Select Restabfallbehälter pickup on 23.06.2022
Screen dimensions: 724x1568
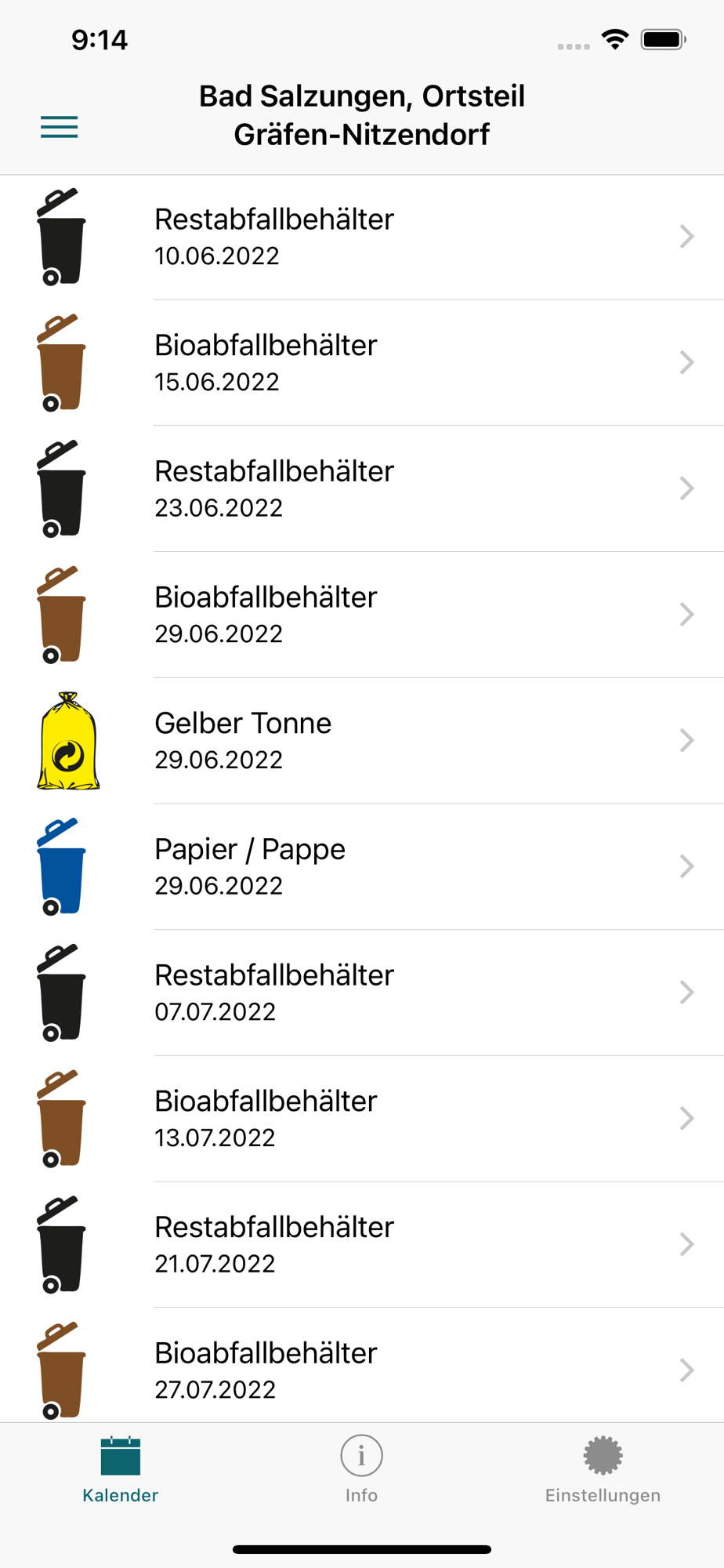click(360, 488)
